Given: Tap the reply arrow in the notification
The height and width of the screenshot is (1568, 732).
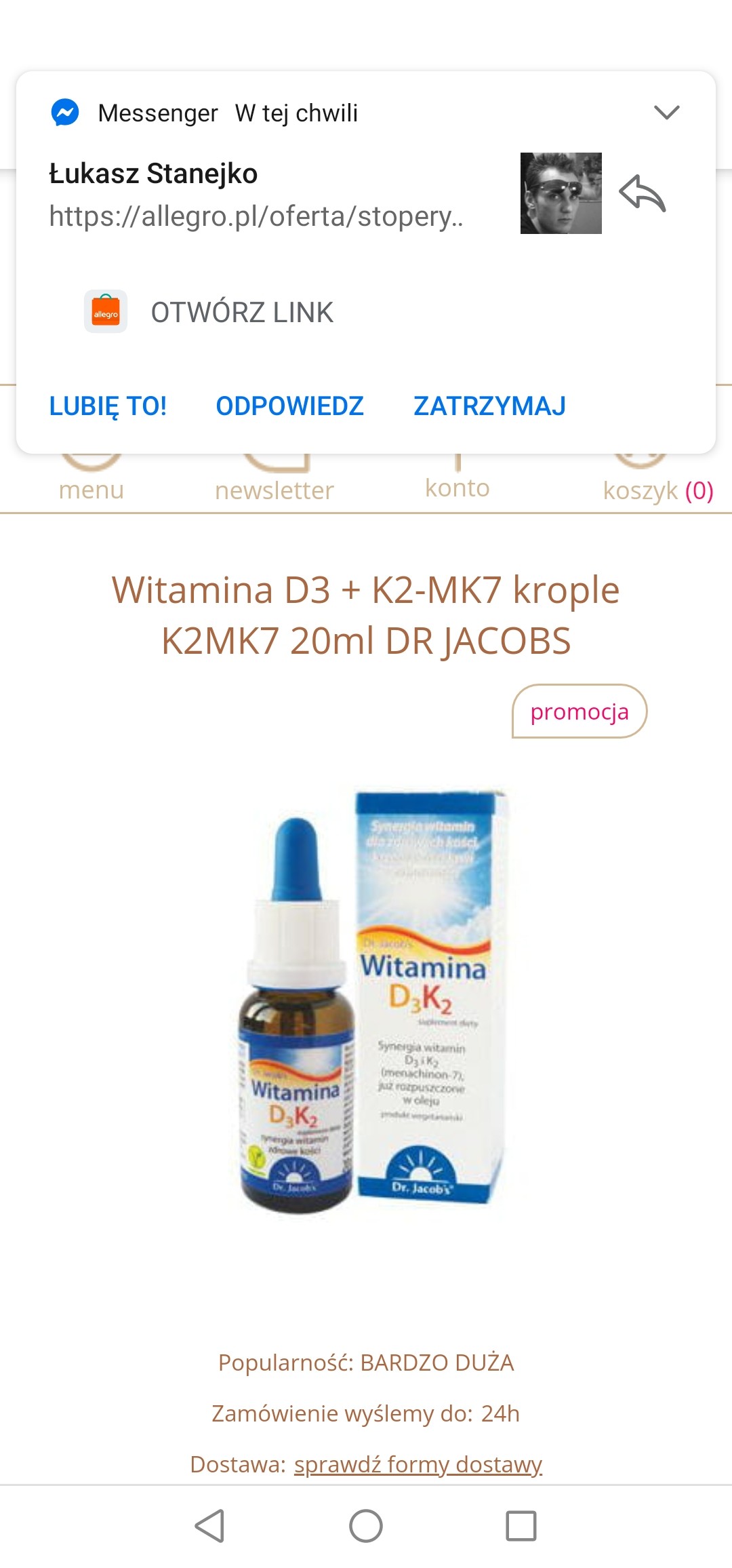Looking at the screenshot, I should coord(642,194).
